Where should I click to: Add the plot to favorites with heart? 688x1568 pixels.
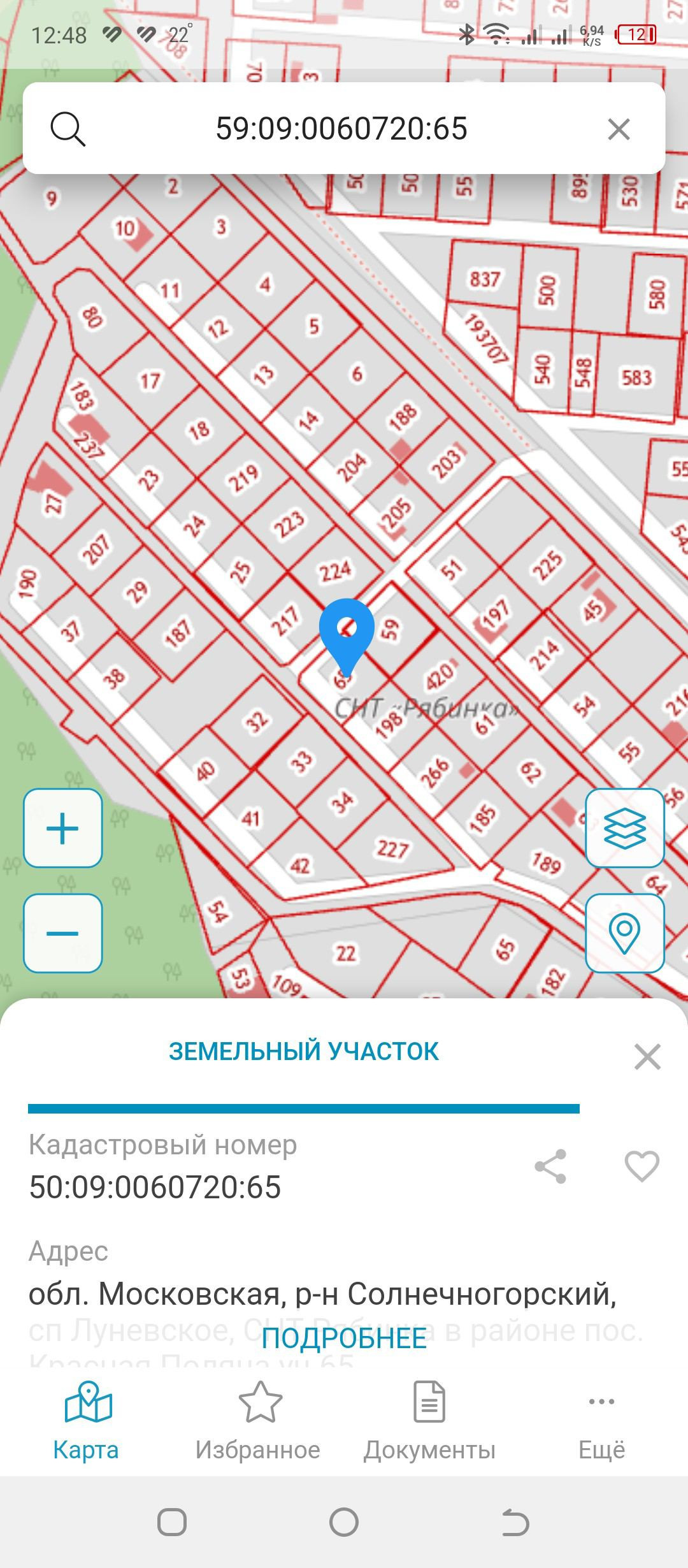pos(641,1167)
